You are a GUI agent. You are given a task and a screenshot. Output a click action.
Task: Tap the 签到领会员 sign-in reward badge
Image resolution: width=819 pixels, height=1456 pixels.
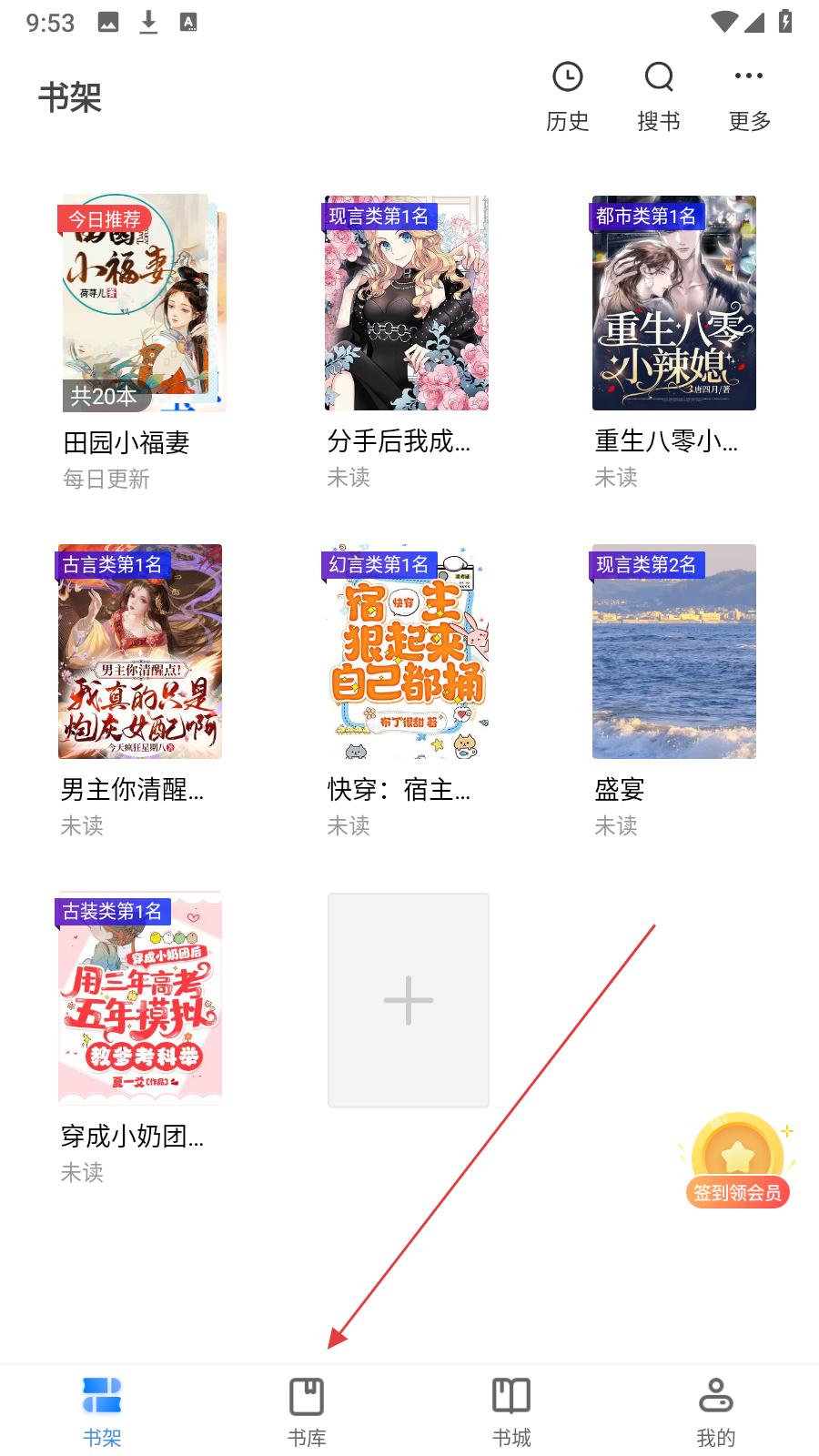(737, 1162)
